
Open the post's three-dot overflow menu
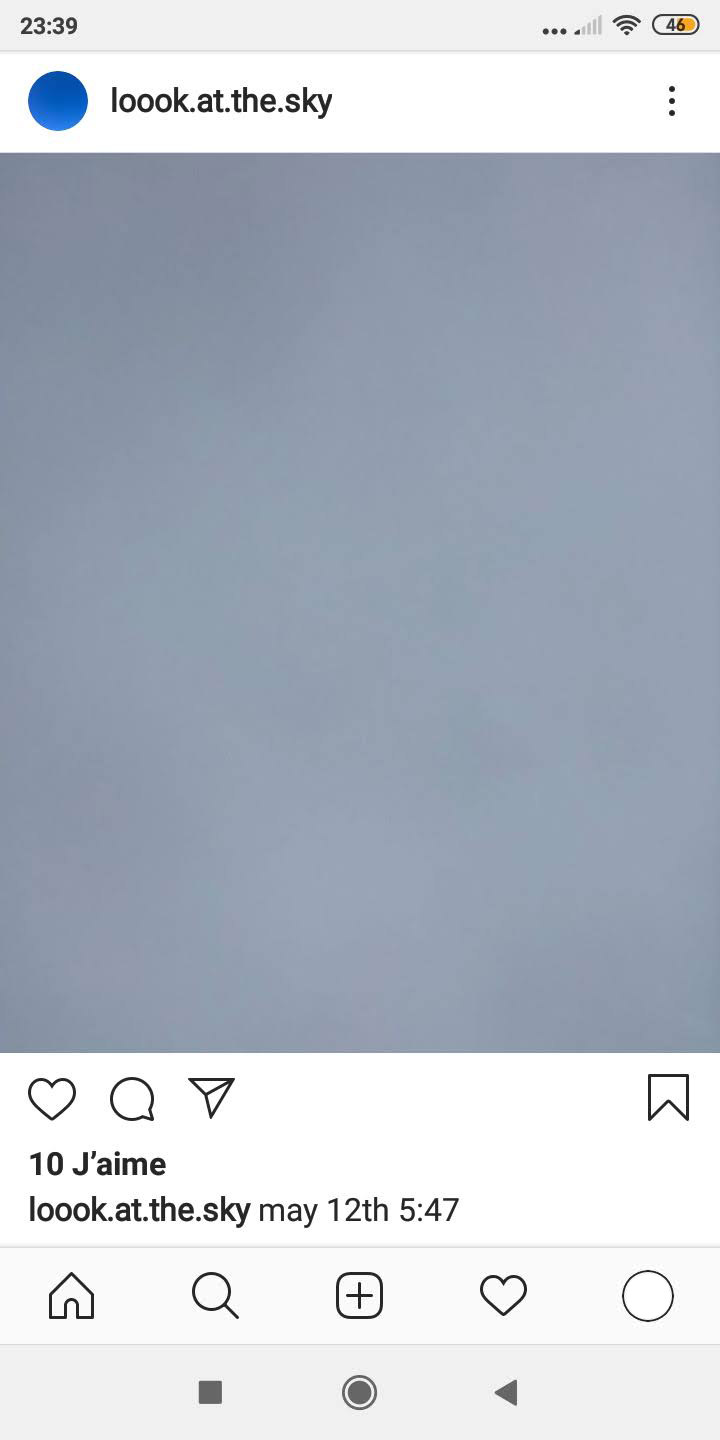point(671,101)
